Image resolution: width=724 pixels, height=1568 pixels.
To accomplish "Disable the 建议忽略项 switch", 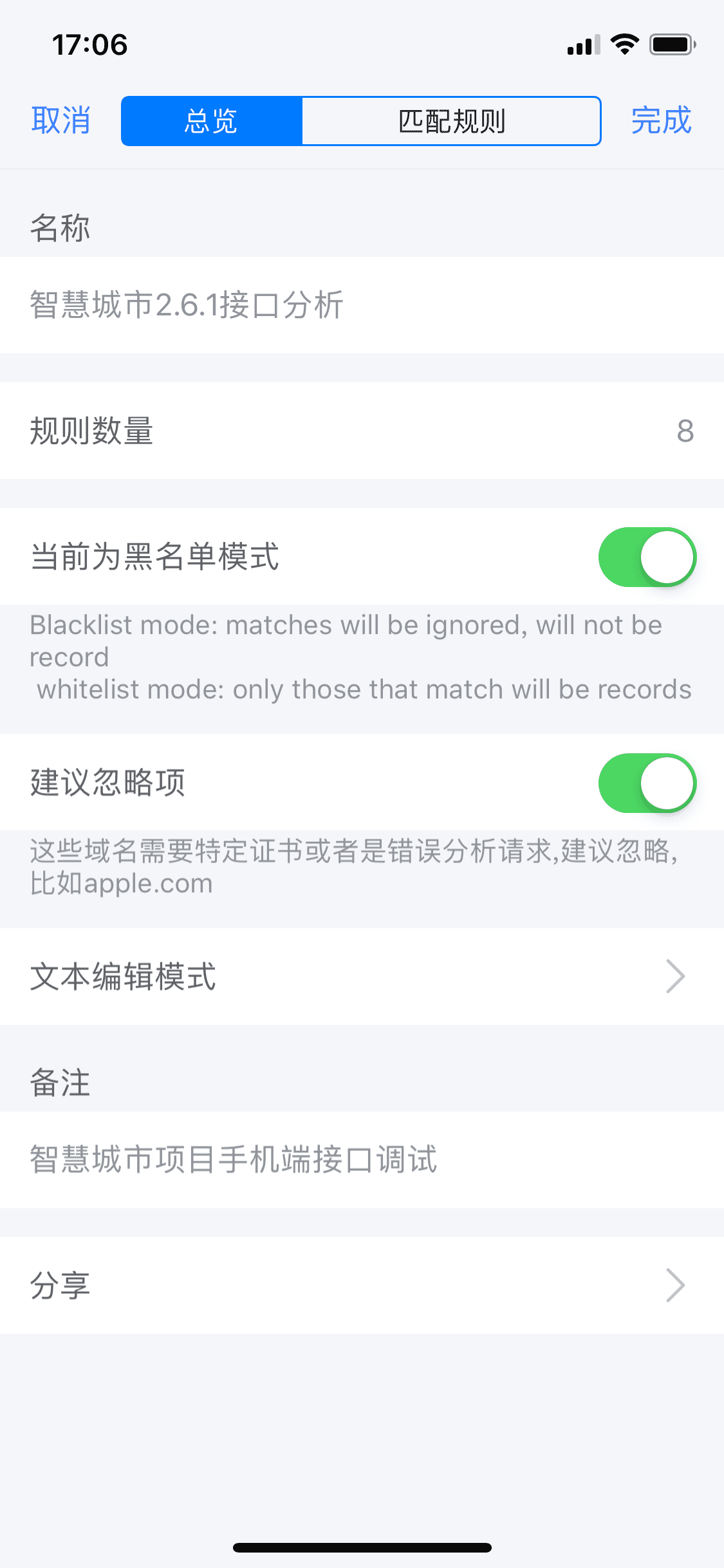I will point(647,783).
